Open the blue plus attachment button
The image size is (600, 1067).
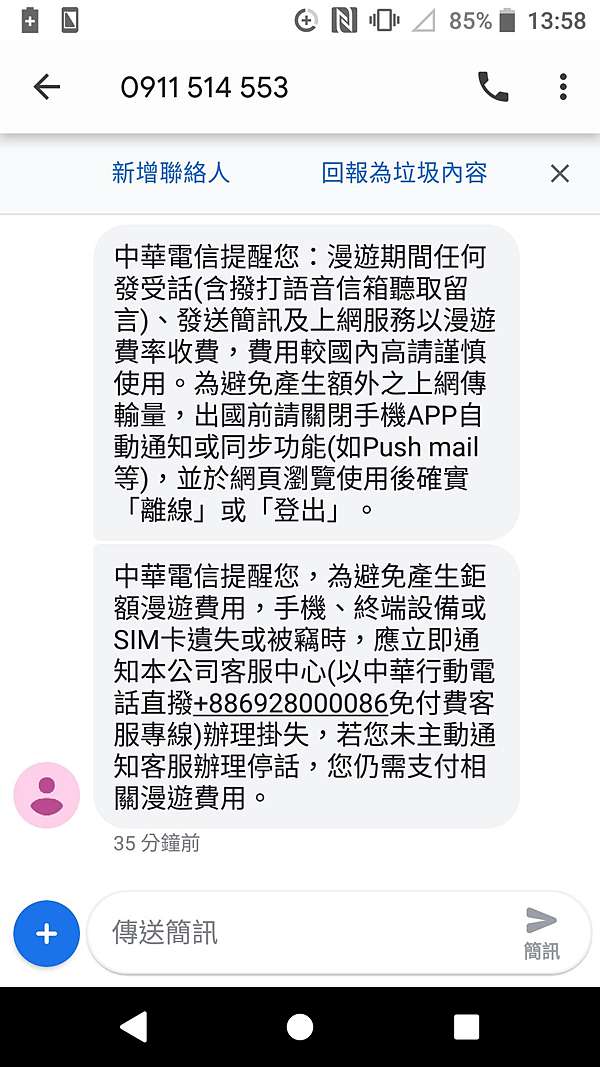point(46,934)
